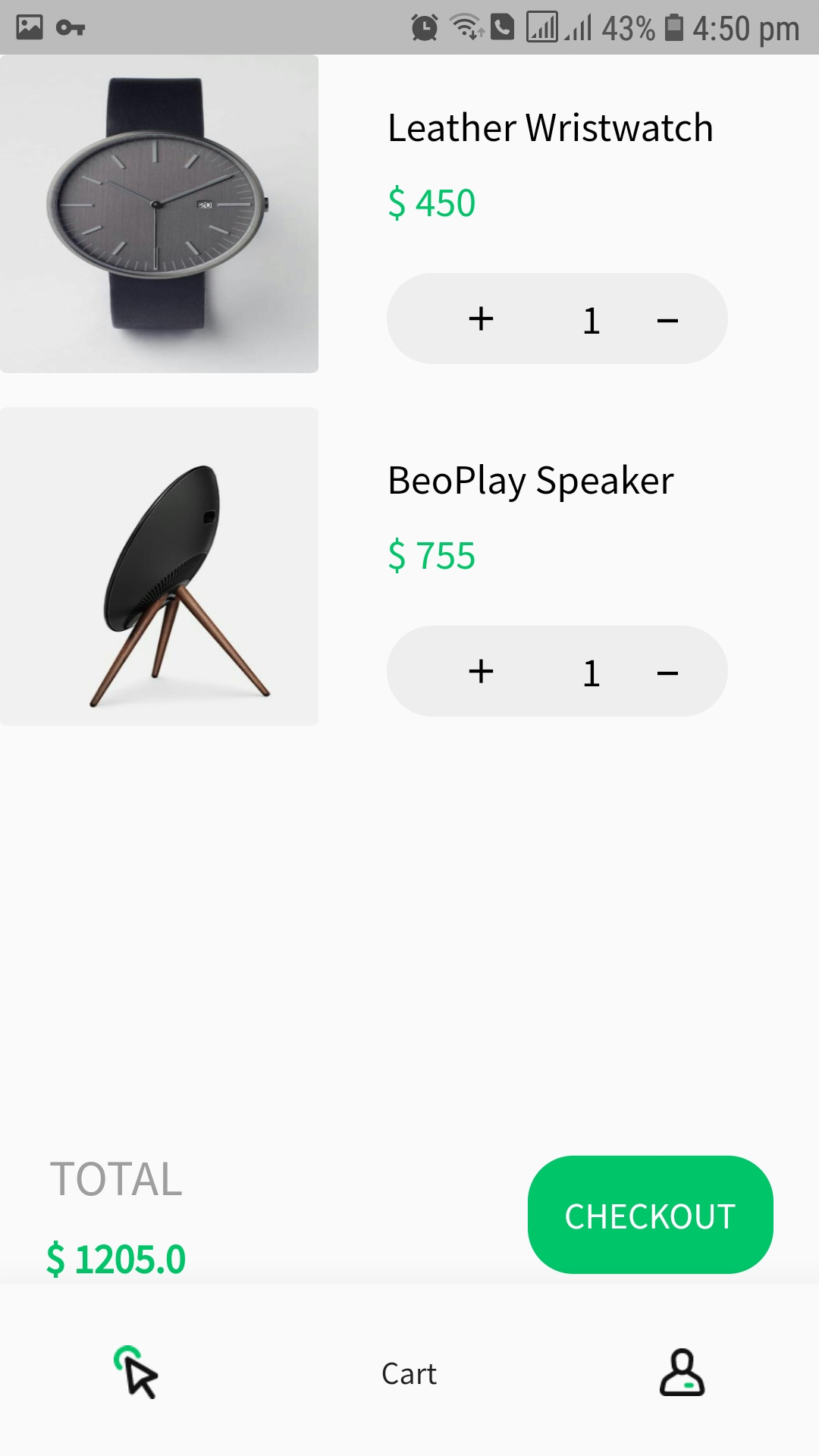Decrease Leather Wristwatch quantity with minus
Image resolution: width=819 pixels, height=1456 pixels.
click(667, 321)
